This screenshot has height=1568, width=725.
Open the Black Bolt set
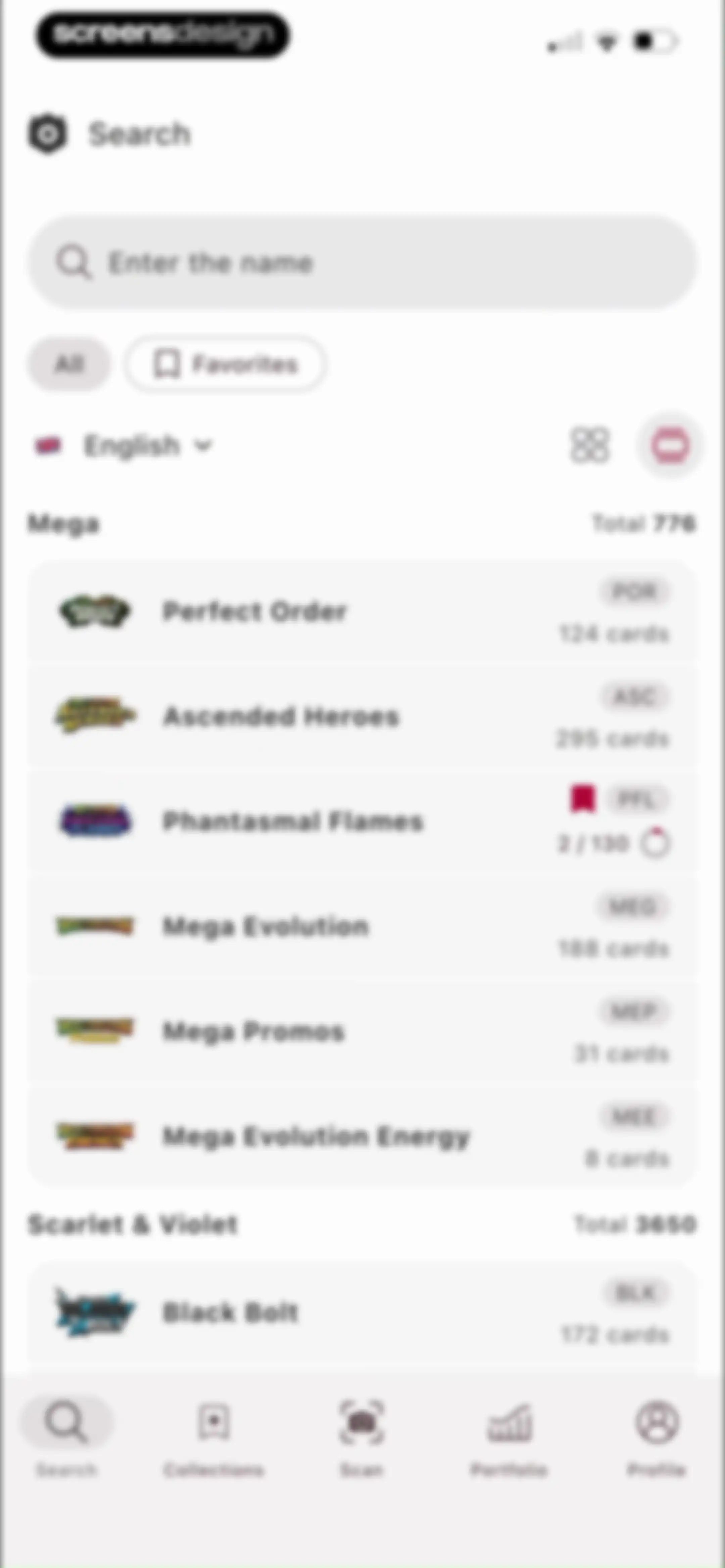click(x=362, y=1313)
